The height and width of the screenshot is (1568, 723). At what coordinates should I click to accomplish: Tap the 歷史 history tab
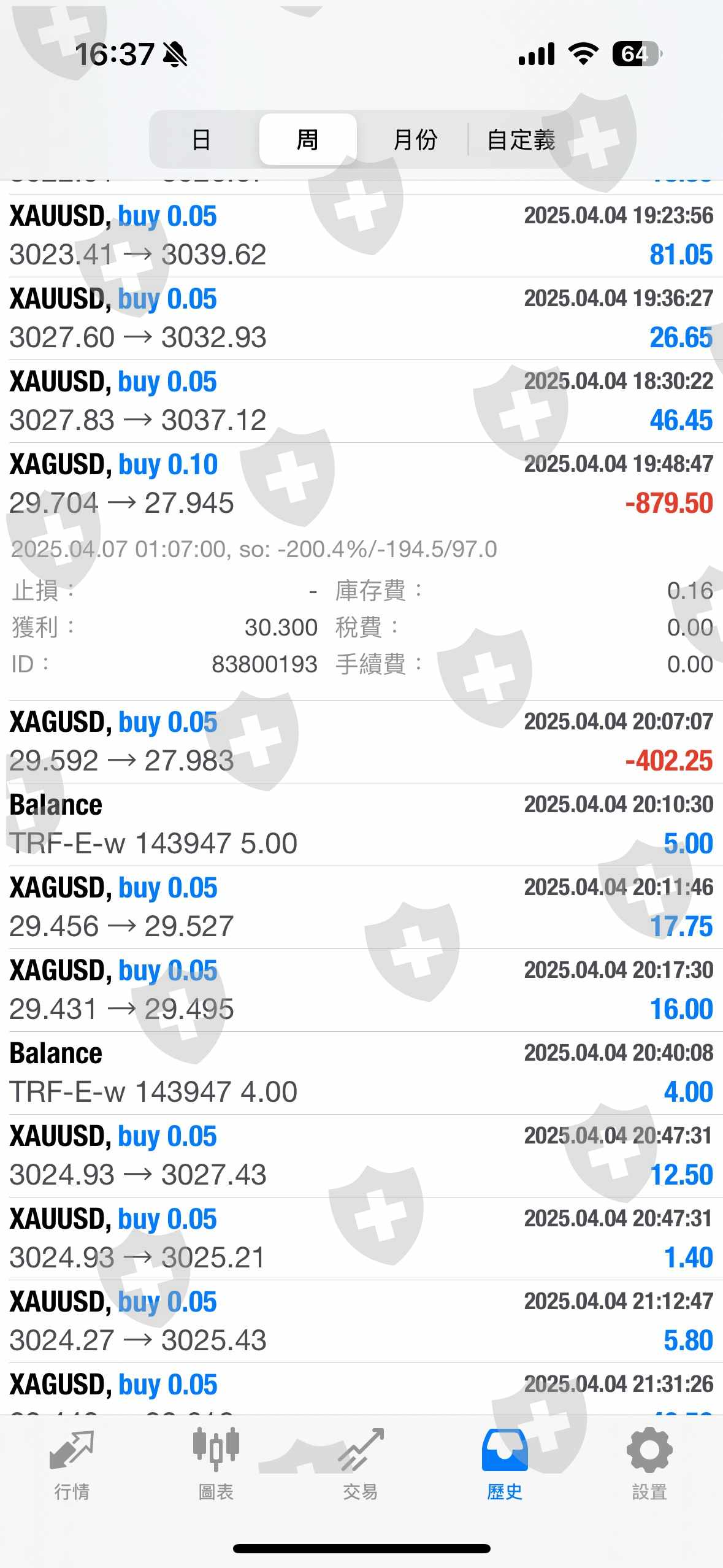(505, 1466)
